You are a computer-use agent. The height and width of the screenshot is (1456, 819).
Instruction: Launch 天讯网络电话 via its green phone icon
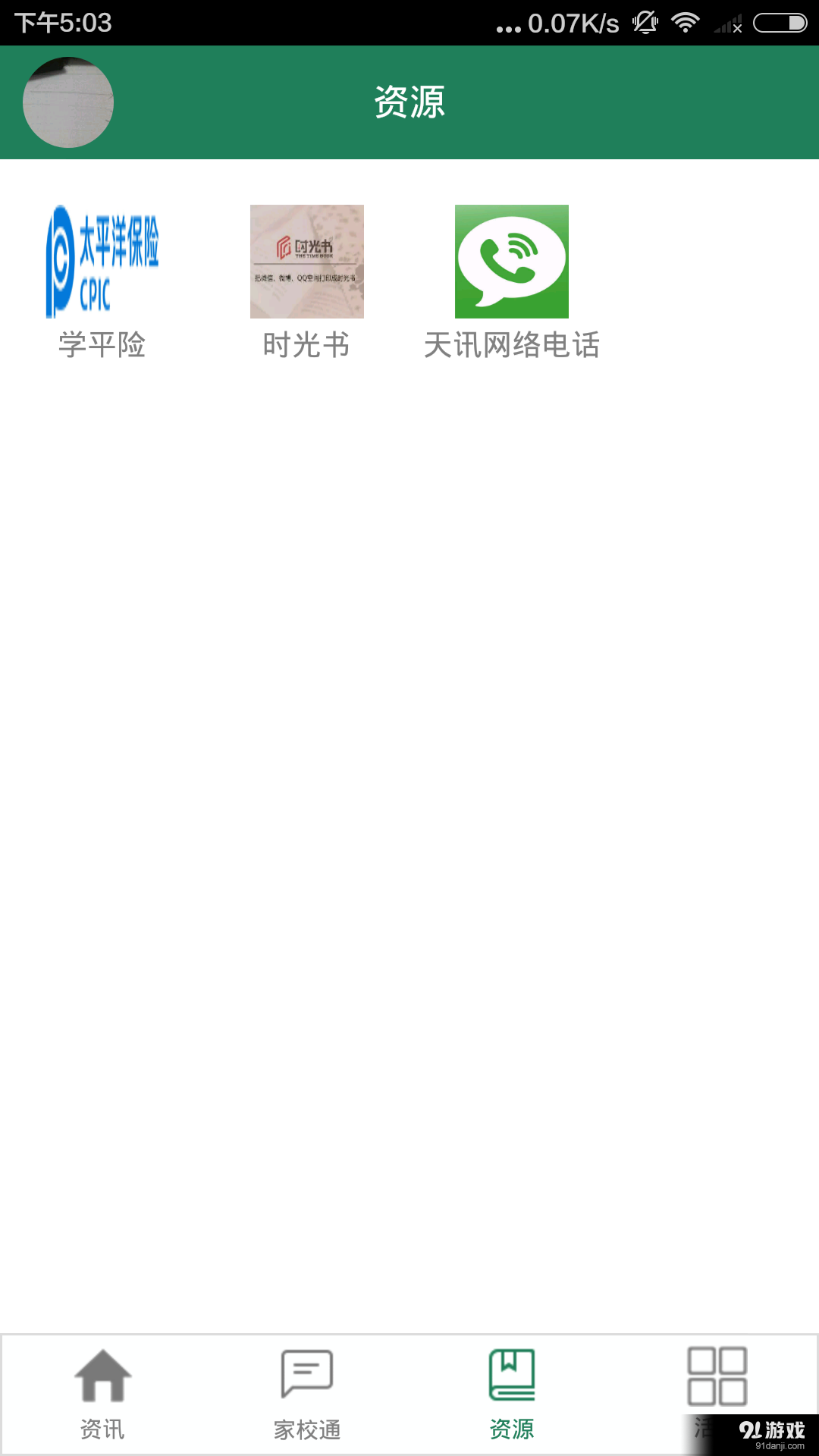511,261
